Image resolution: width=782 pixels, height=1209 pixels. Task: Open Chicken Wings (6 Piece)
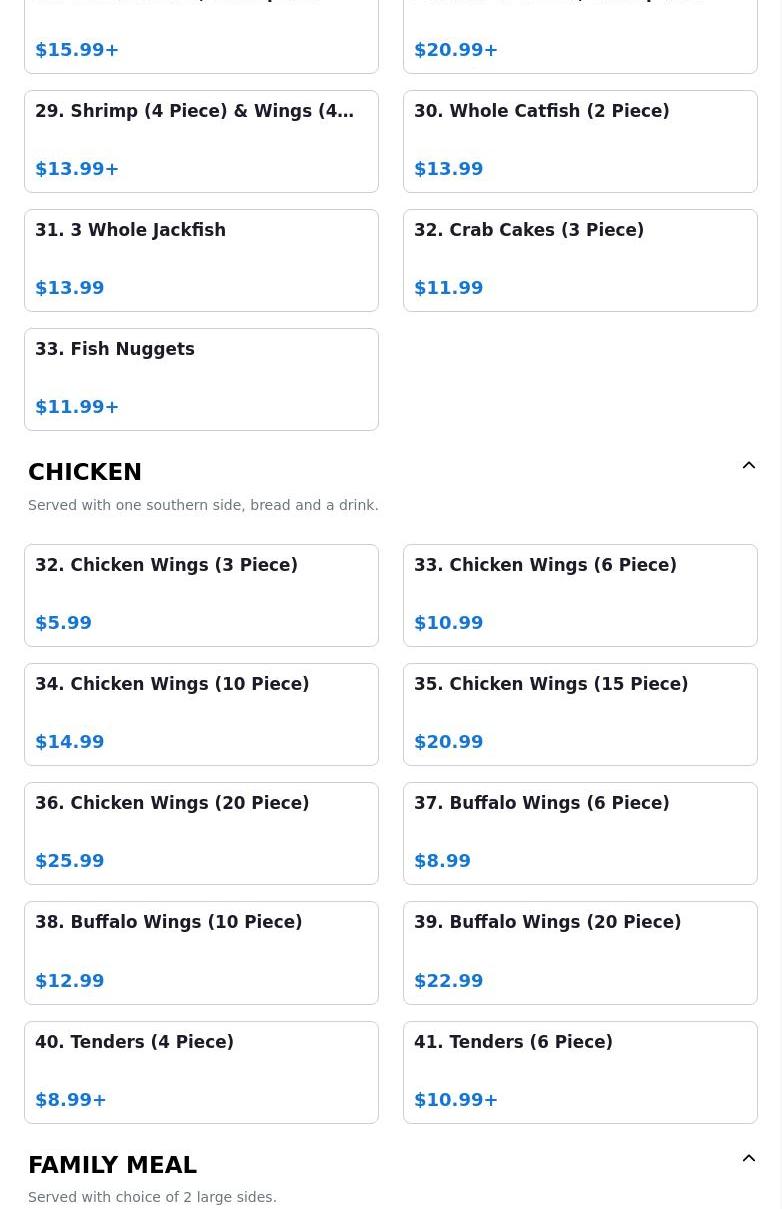click(580, 595)
